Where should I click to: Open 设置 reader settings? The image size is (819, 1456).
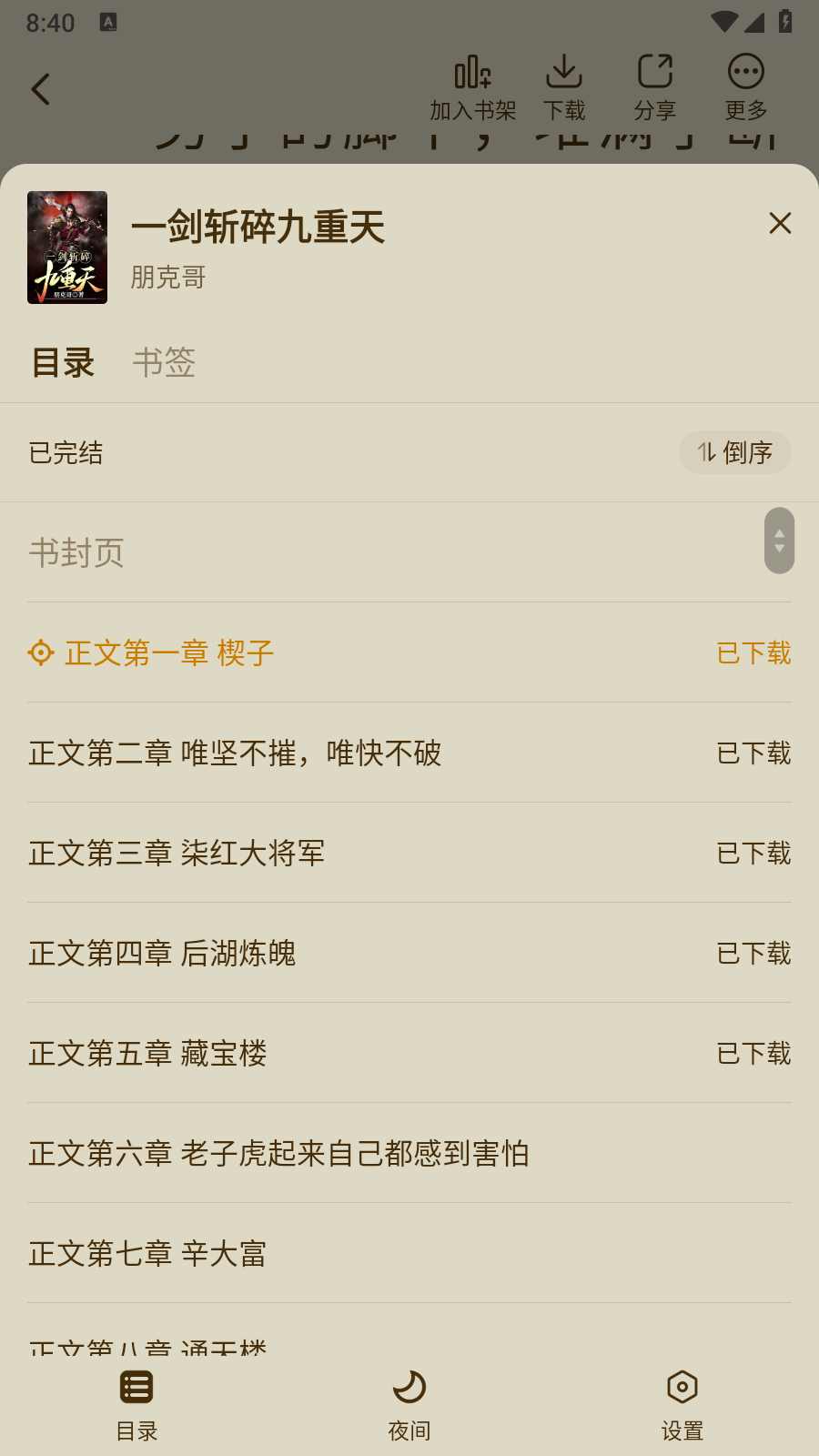682,1406
